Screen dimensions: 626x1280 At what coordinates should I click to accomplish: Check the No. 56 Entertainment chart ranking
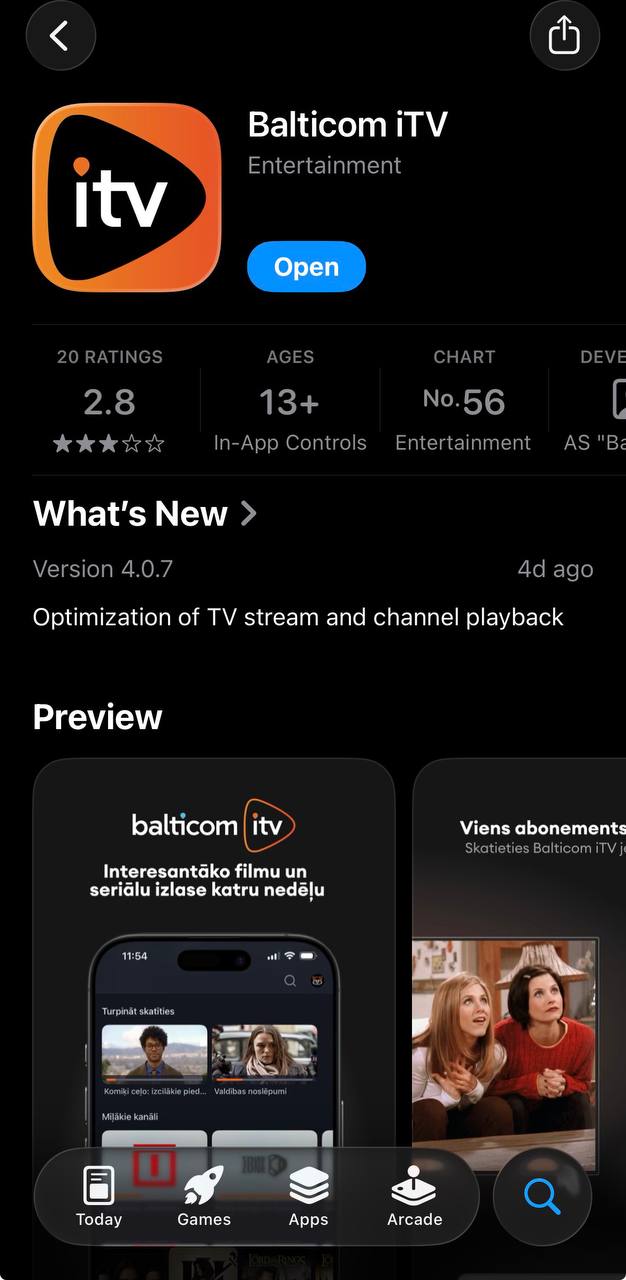pyautogui.click(x=463, y=401)
